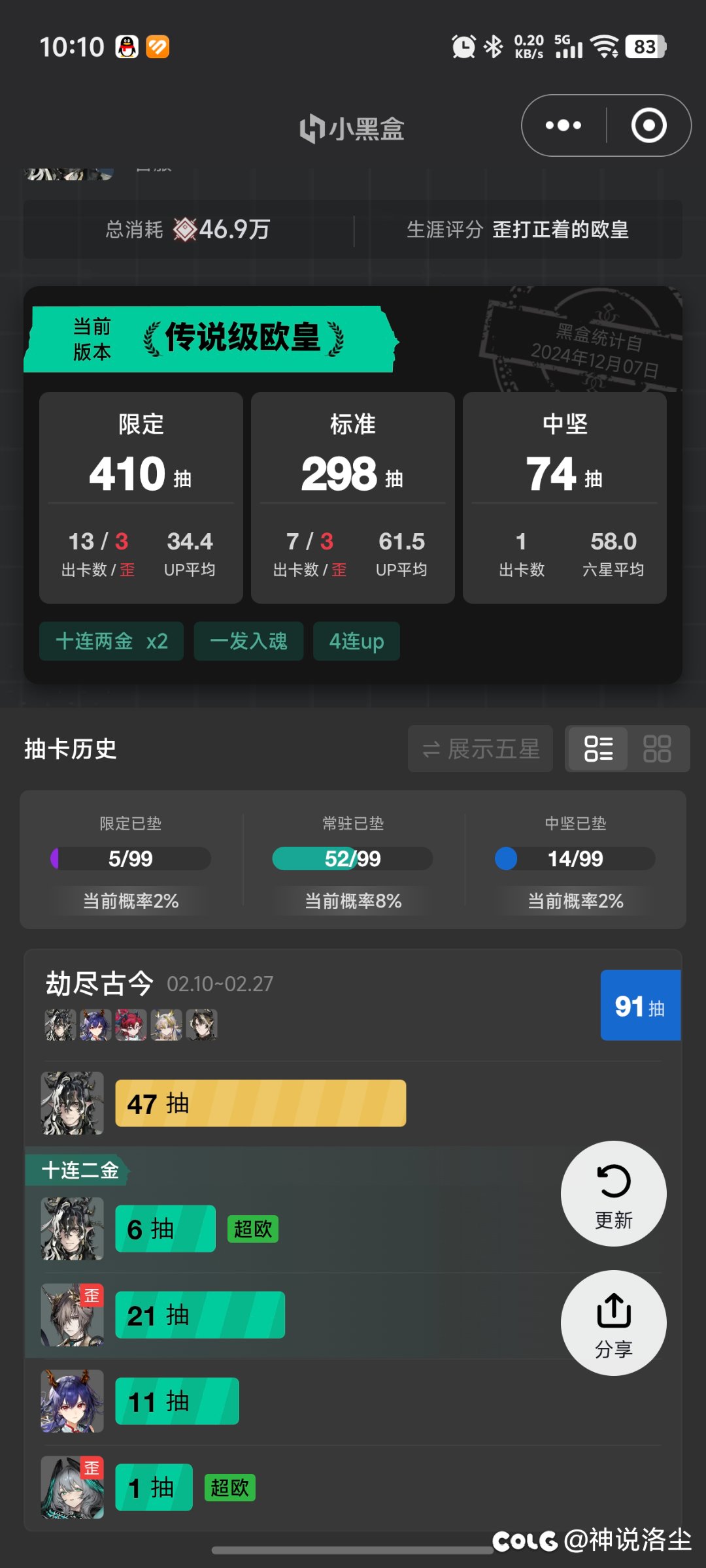The height and width of the screenshot is (1568, 706).
Task: Switch history to grid view
Action: click(657, 749)
